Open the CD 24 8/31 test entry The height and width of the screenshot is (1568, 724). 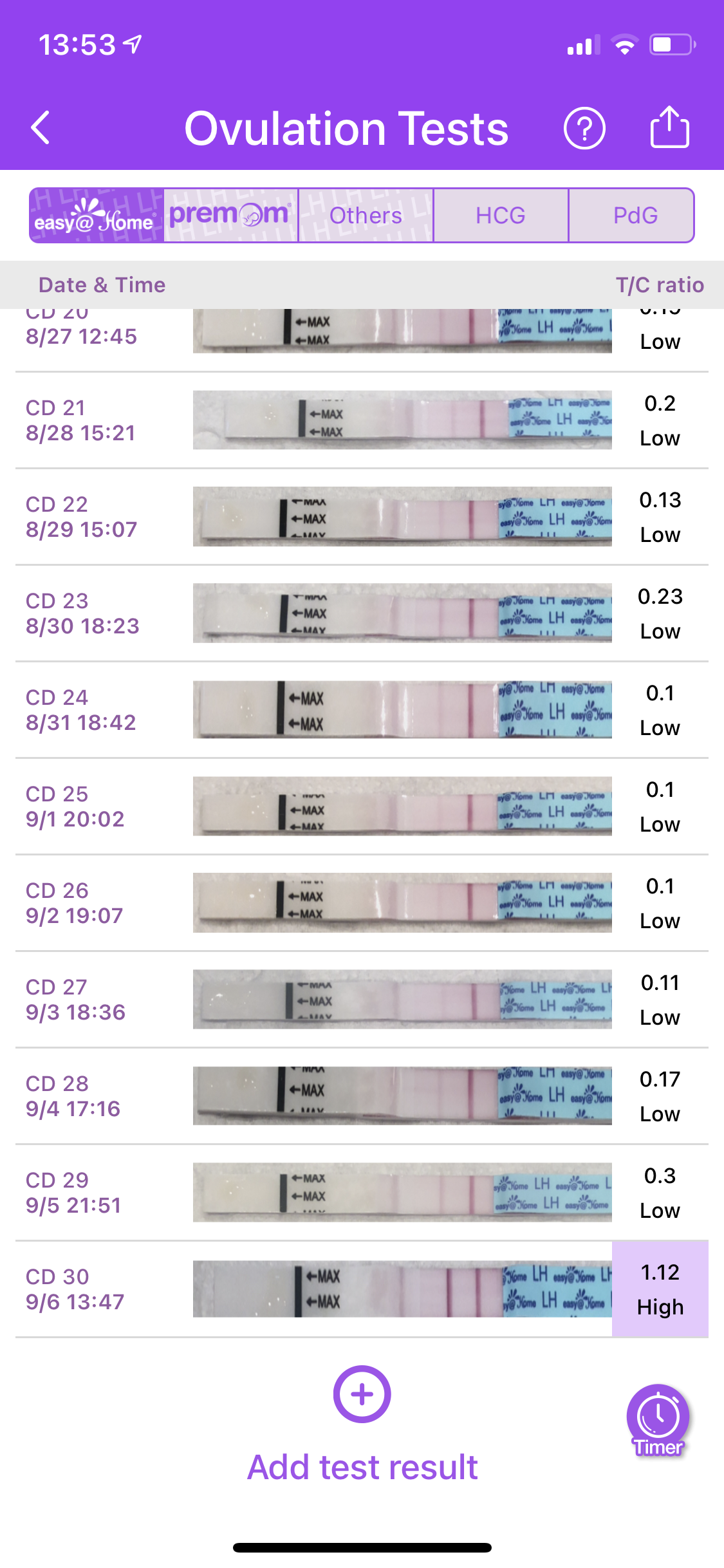point(360,710)
